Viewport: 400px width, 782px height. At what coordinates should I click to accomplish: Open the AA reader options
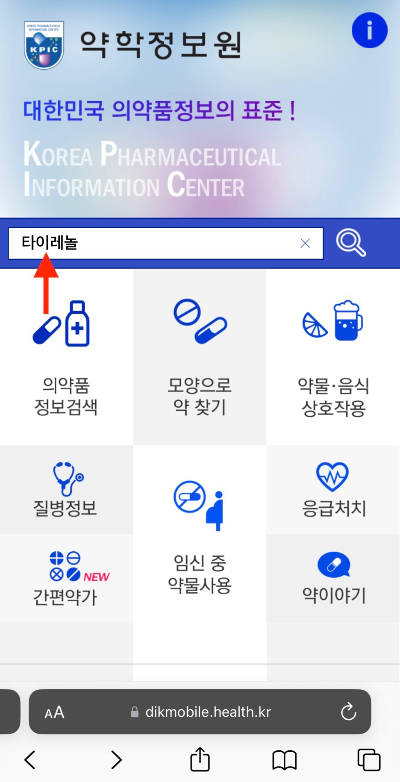[x=54, y=712]
